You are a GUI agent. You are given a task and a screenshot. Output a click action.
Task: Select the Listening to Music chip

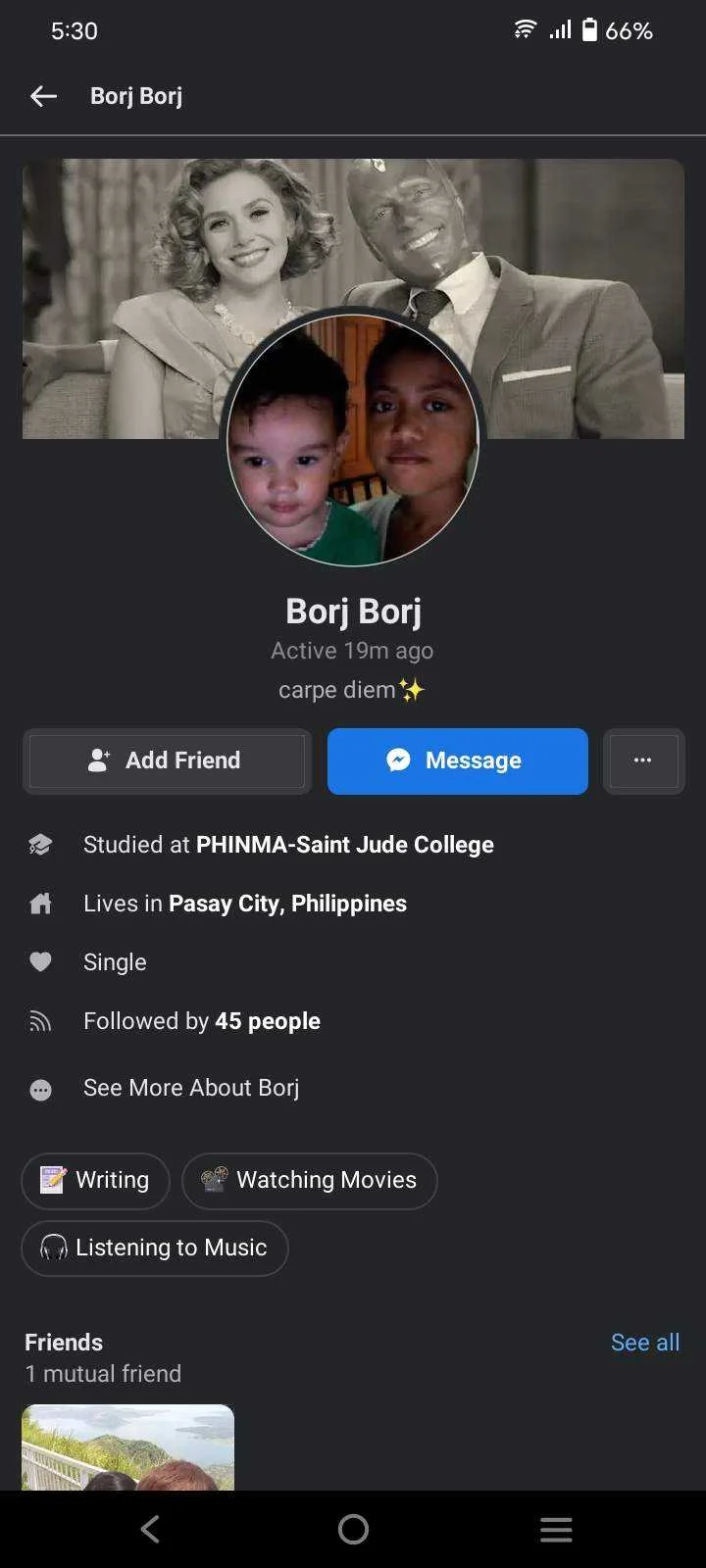click(x=155, y=1248)
